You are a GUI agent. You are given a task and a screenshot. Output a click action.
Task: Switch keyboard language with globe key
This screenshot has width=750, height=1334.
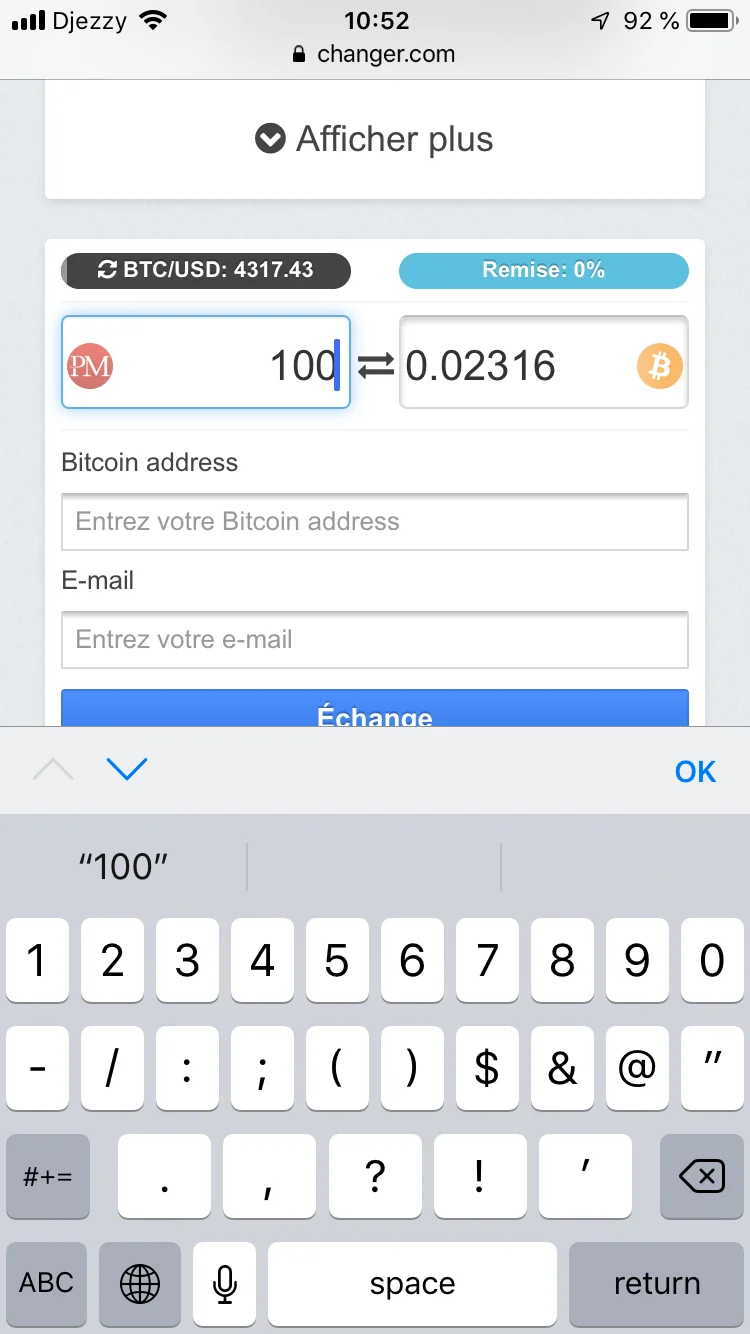(x=140, y=1284)
